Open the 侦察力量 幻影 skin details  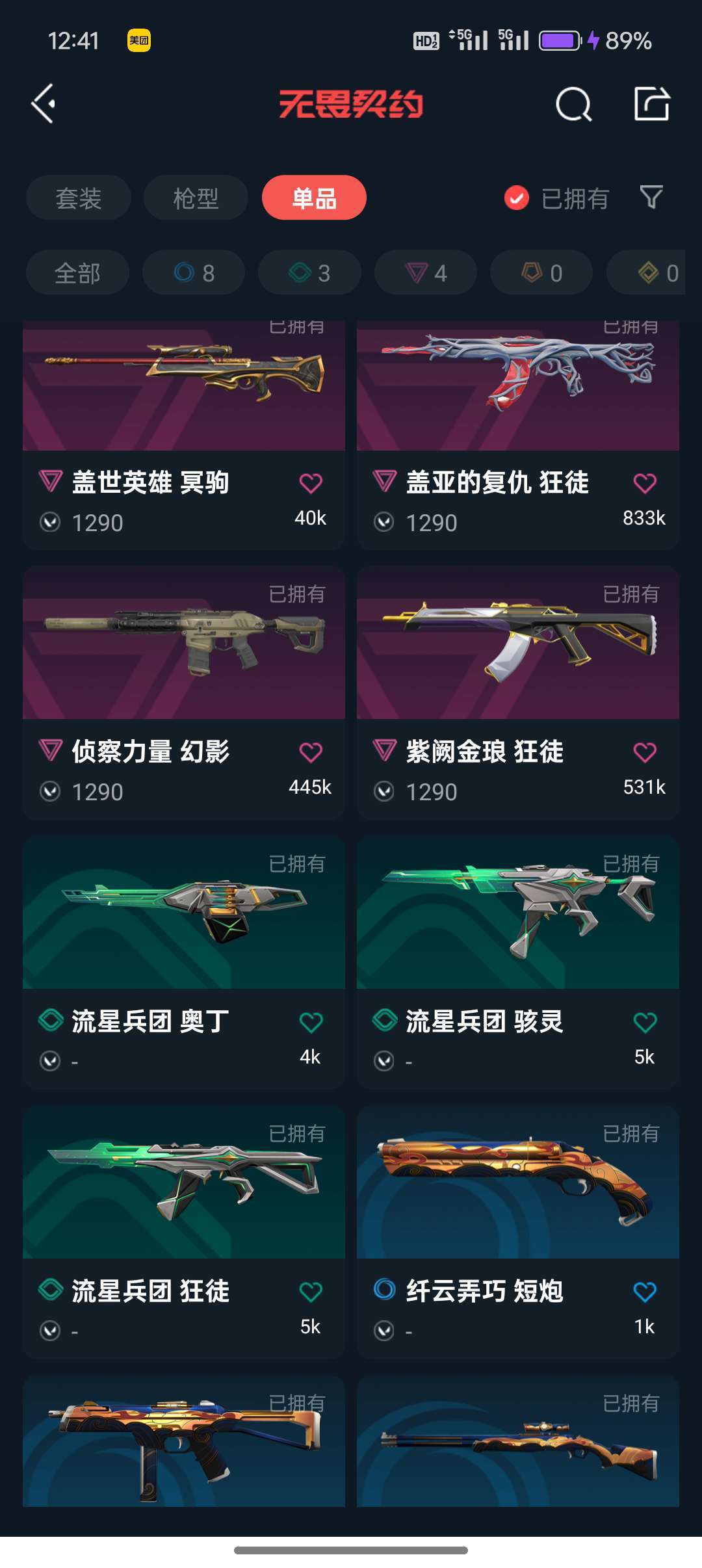pos(183,644)
